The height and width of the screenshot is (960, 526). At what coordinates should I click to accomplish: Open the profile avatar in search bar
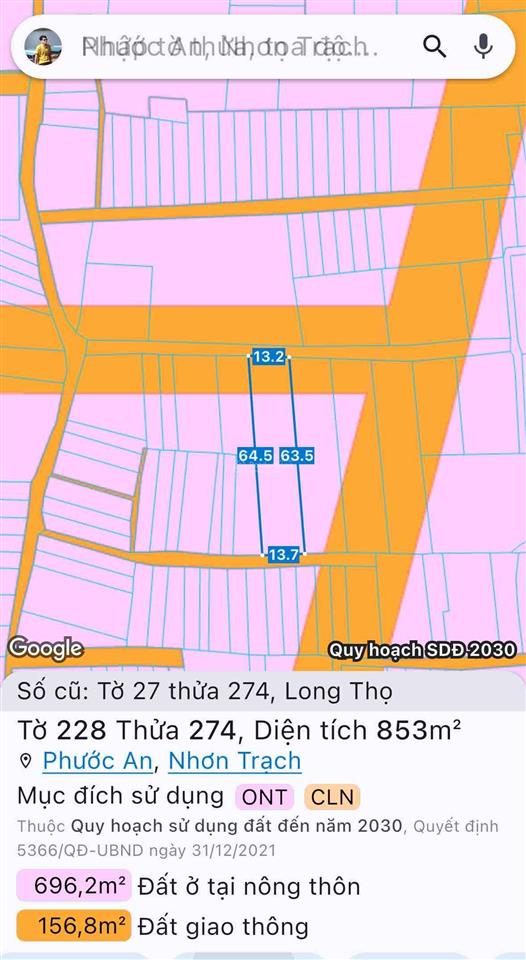(43, 47)
